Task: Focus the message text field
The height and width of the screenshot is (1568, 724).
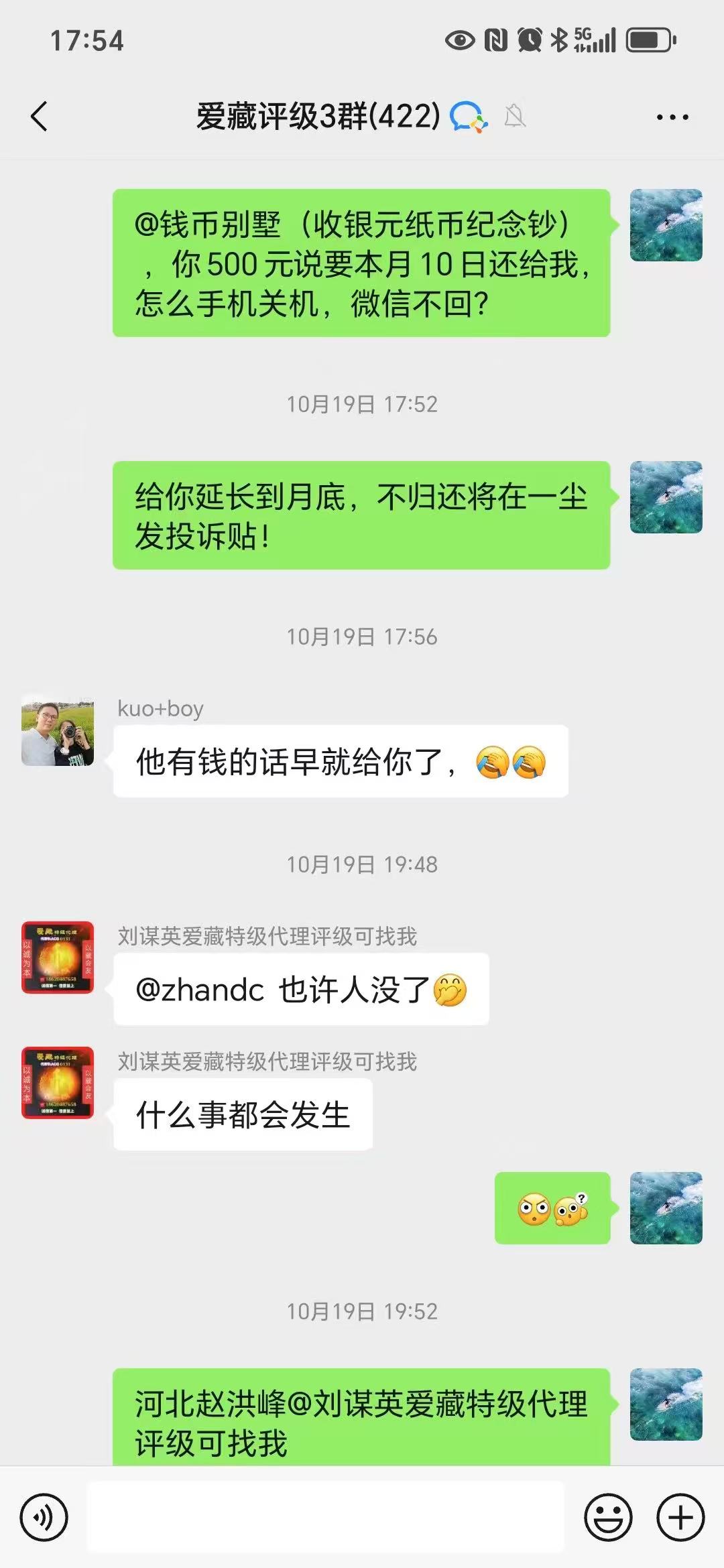Action: coord(326,1517)
